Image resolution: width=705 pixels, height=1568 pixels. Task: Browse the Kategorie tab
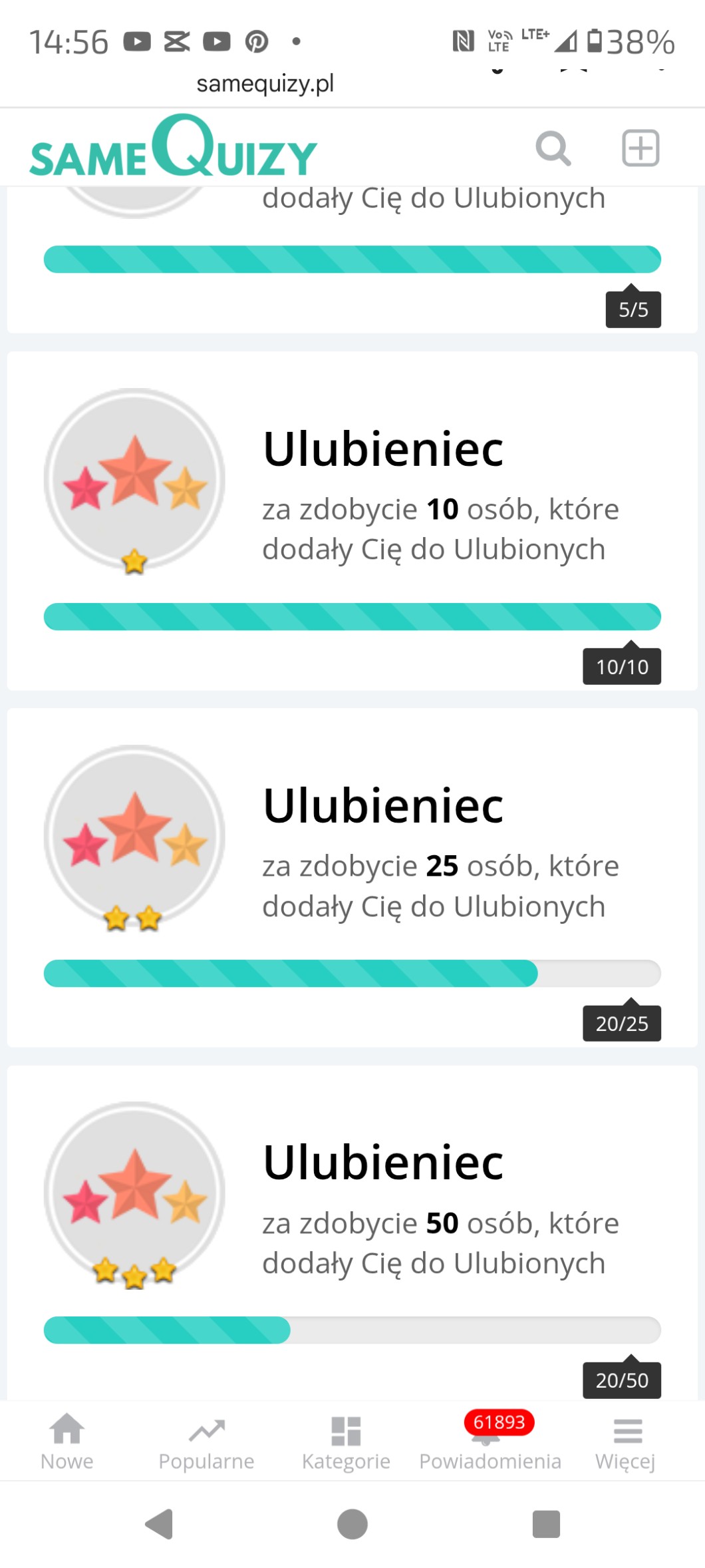coord(346,1442)
